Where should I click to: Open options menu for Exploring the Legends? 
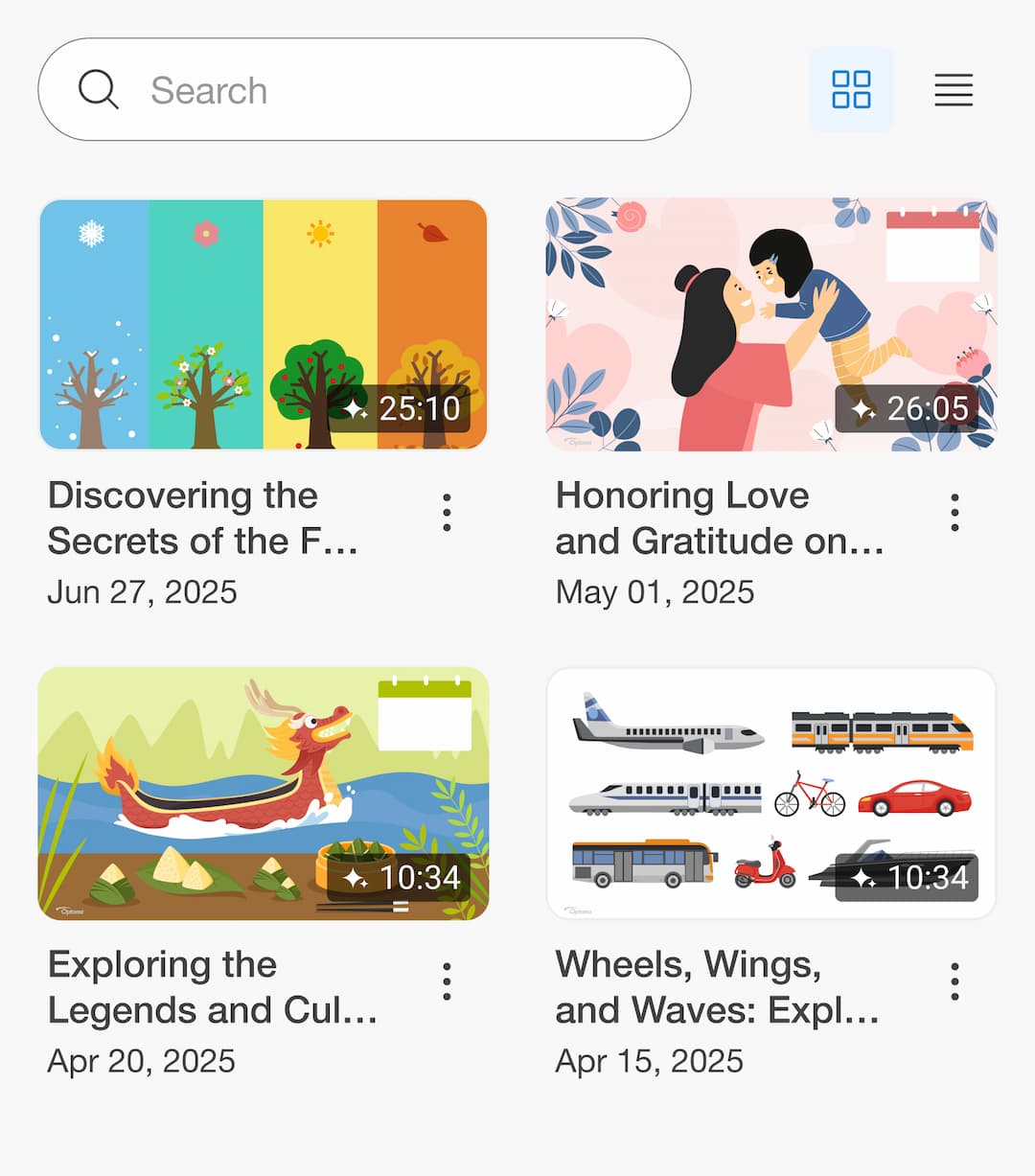(447, 981)
